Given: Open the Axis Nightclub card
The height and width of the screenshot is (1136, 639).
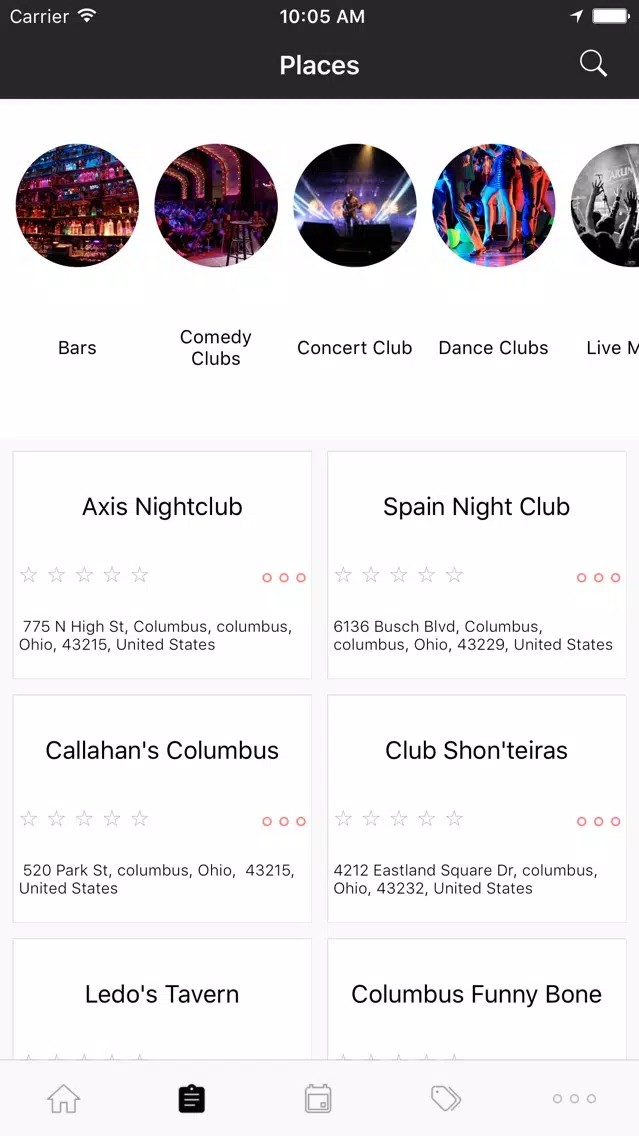Looking at the screenshot, I should pyautogui.click(x=162, y=565).
